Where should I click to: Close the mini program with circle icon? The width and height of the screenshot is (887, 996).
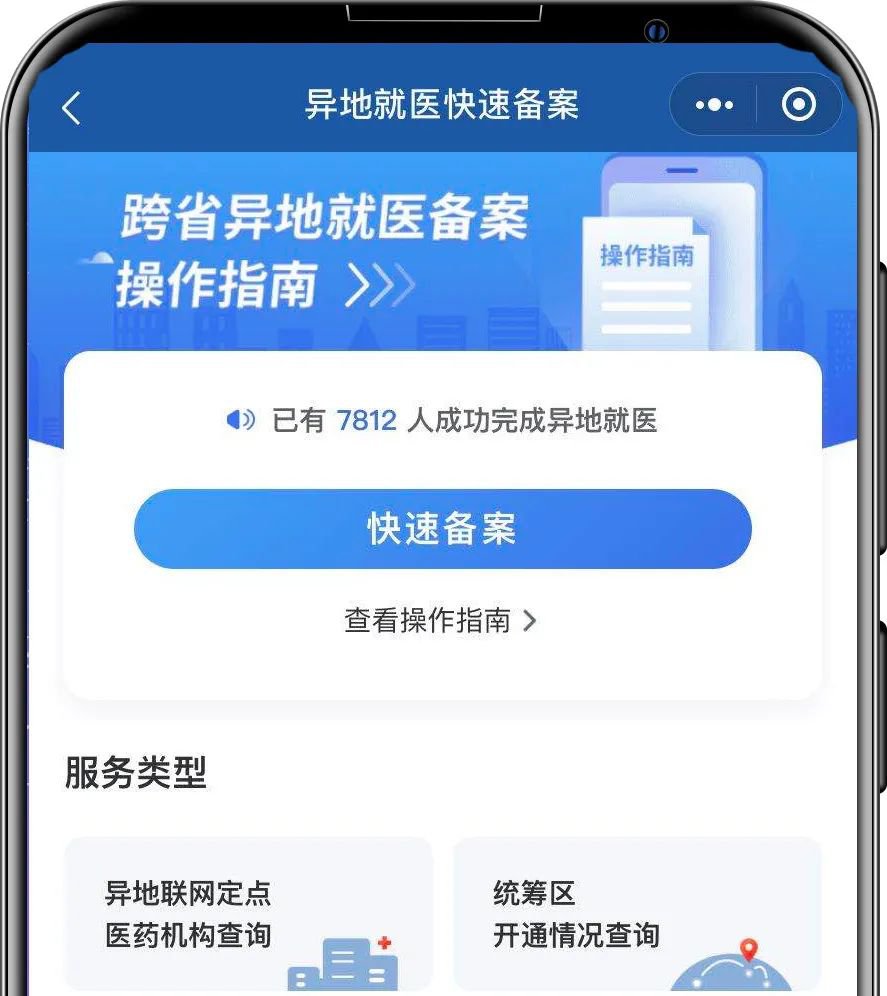point(798,105)
